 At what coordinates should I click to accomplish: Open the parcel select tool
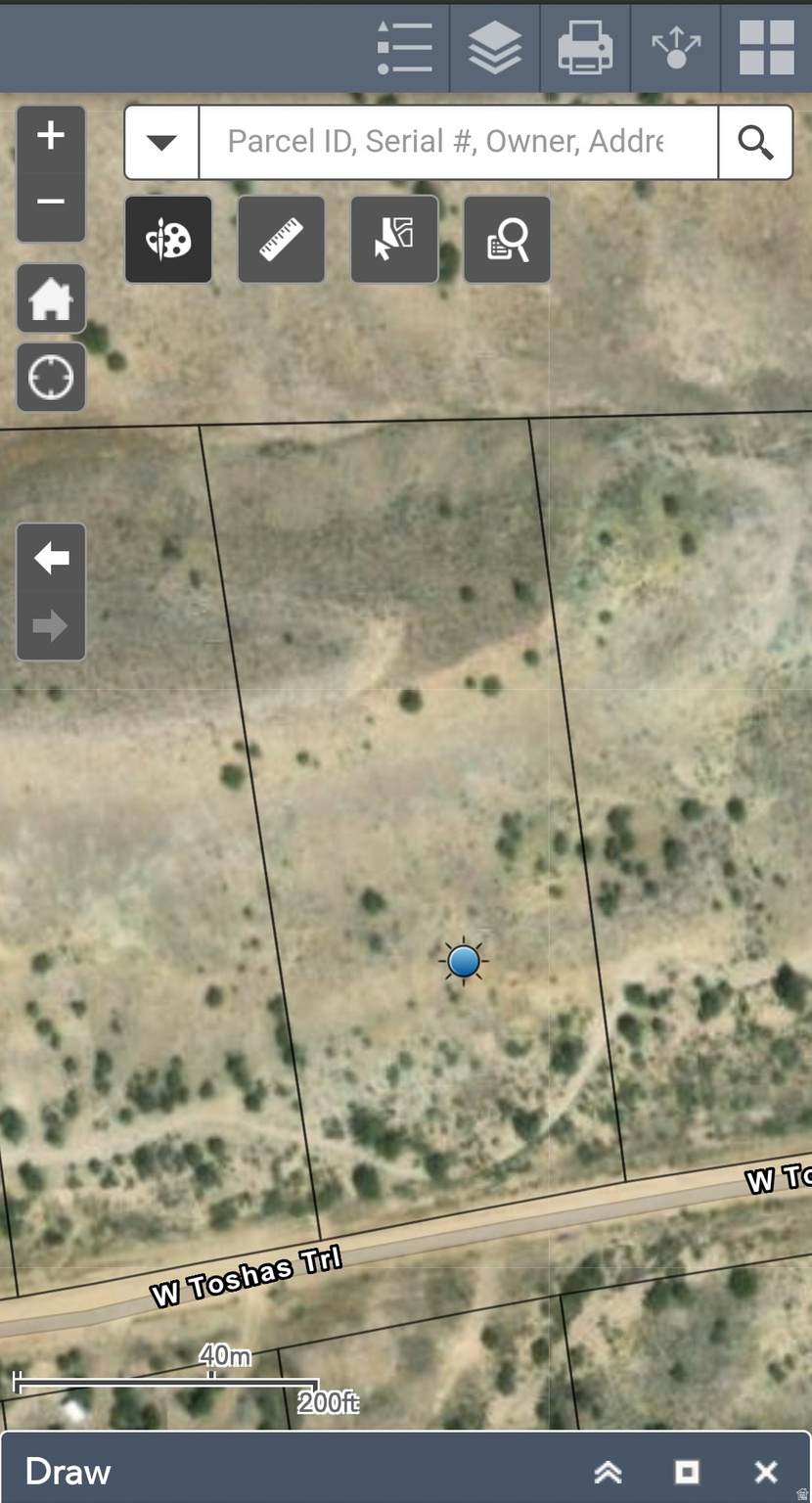(x=394, y=240)
